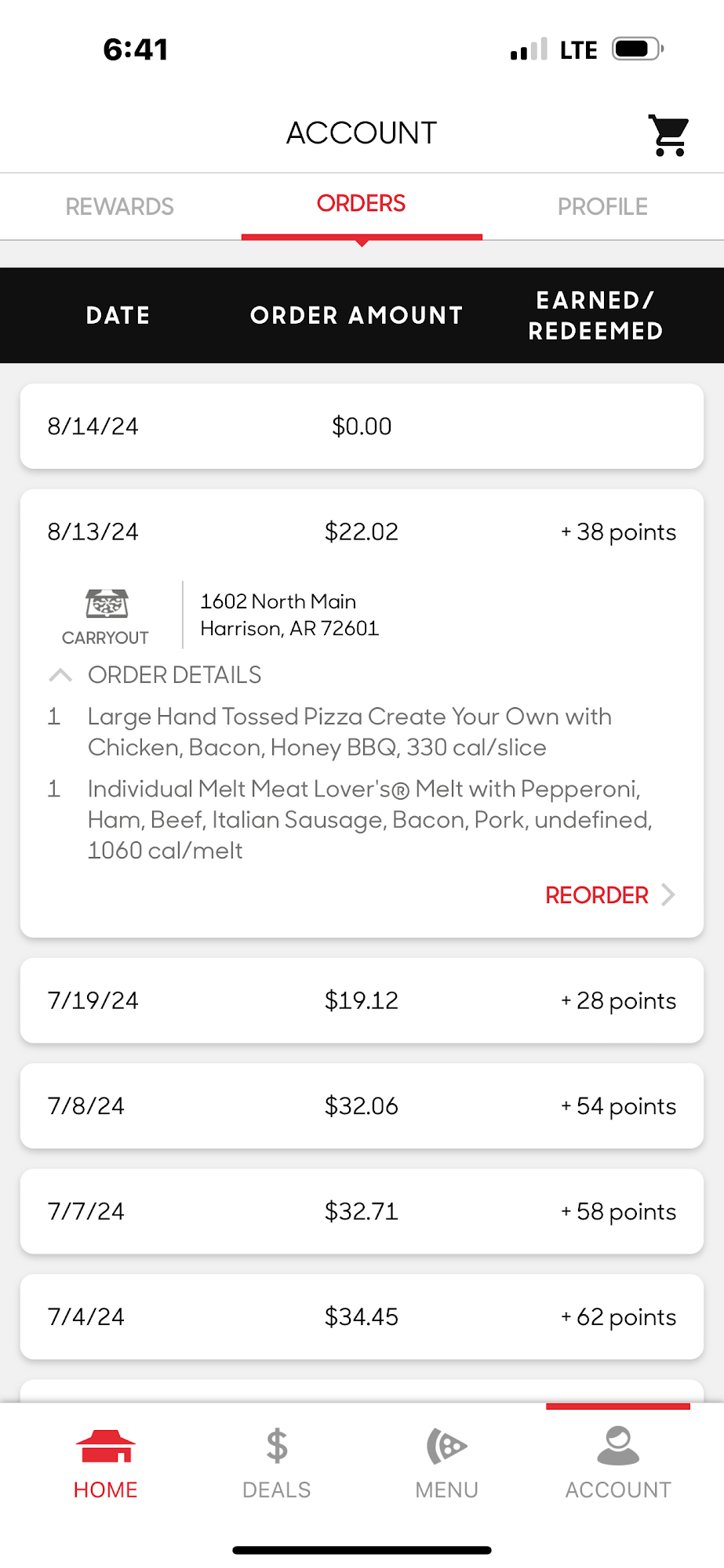Go to Home in the bottom bar

[x=106, y=1465]
